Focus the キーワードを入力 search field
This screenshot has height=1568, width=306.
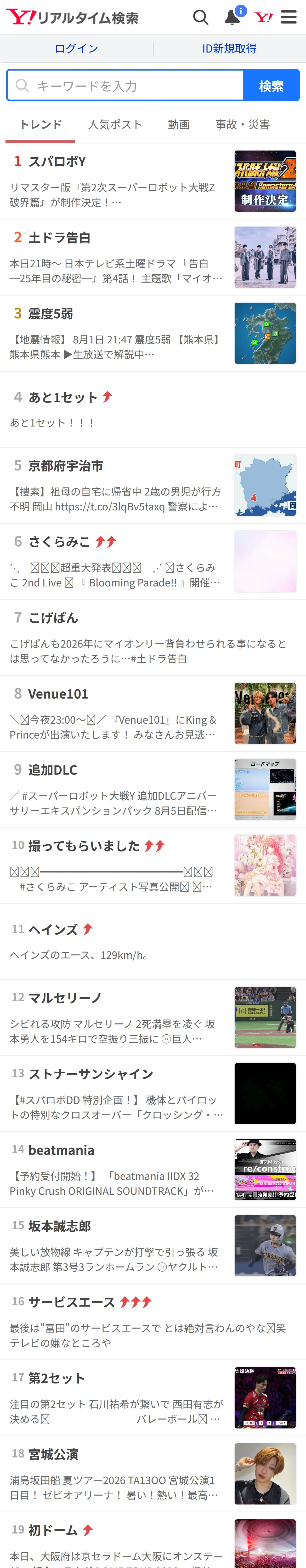point(126,85)
